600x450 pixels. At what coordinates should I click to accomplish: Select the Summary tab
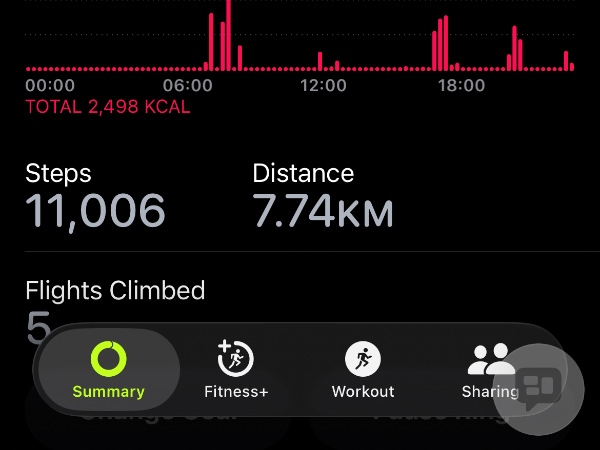coord(108,368)
